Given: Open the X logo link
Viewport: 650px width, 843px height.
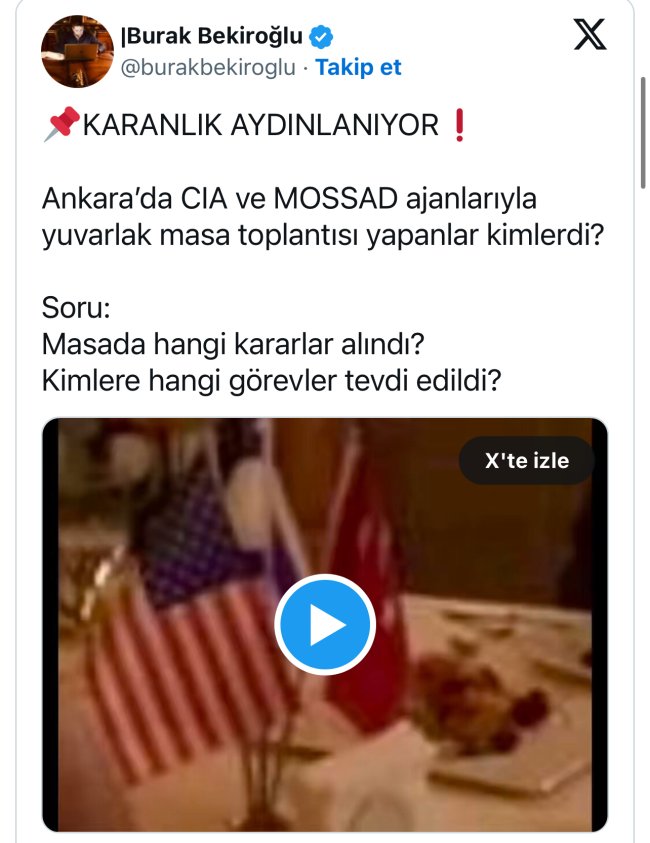Looking at the screenshot, I should pyautogui.click(x=590, y=36).
